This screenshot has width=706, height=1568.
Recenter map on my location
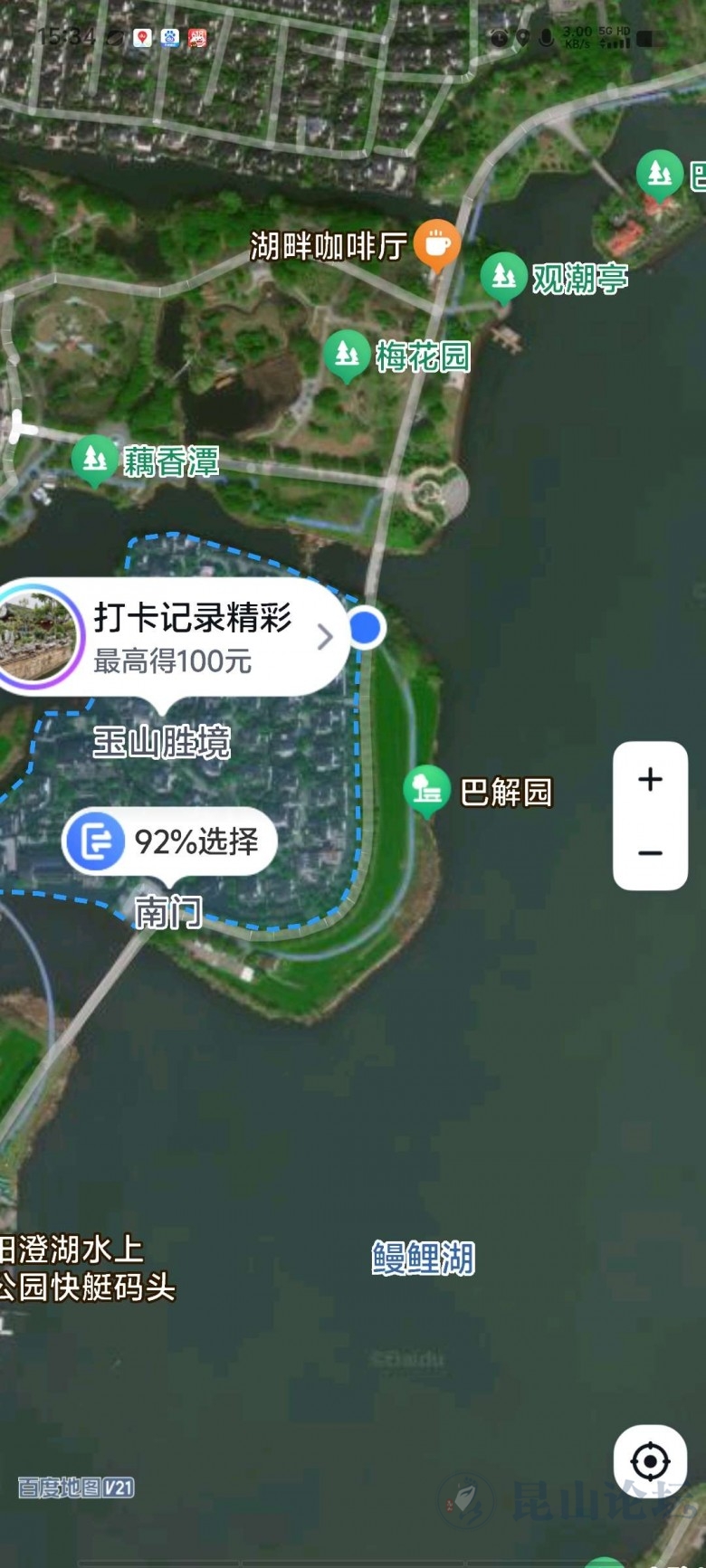650,1461
